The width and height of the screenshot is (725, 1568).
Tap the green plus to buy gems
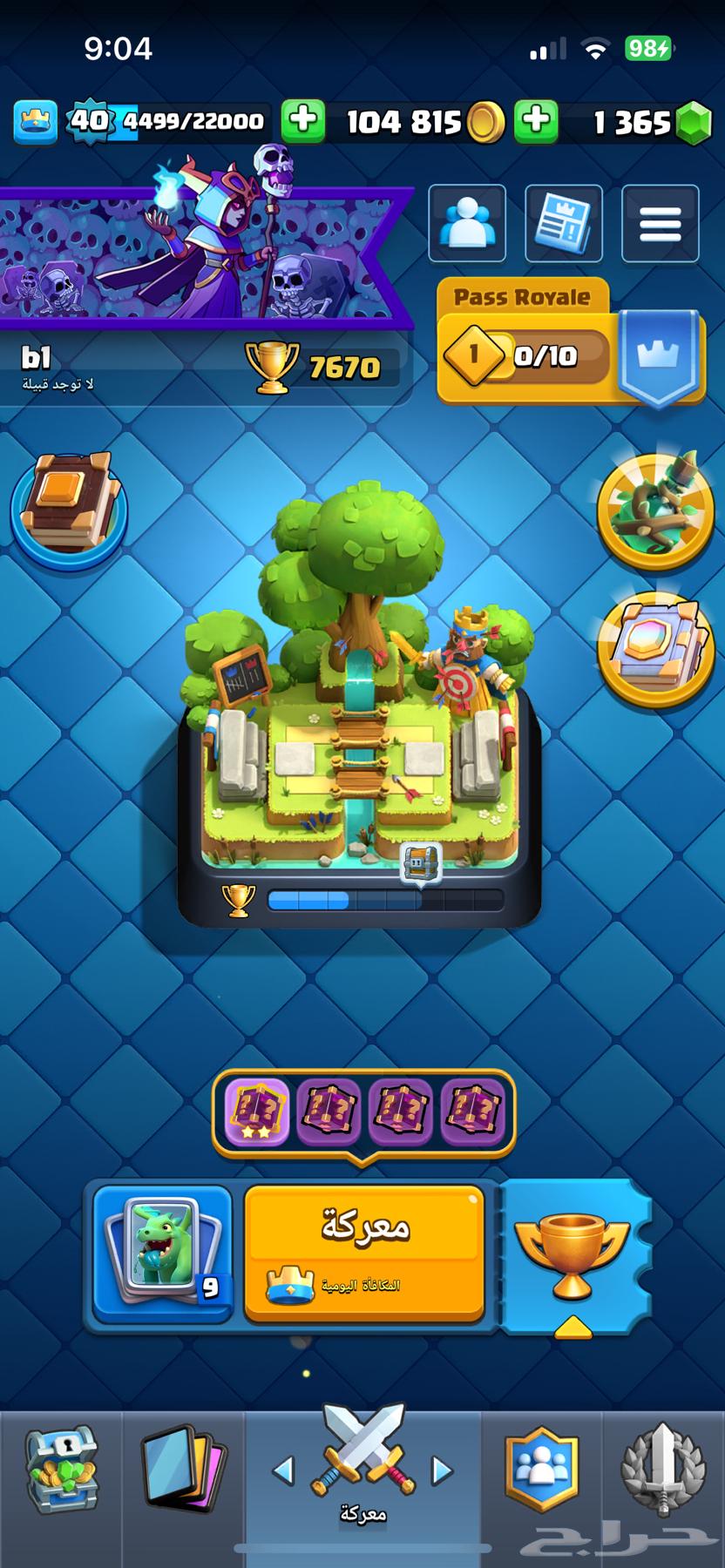pos(536,121)
